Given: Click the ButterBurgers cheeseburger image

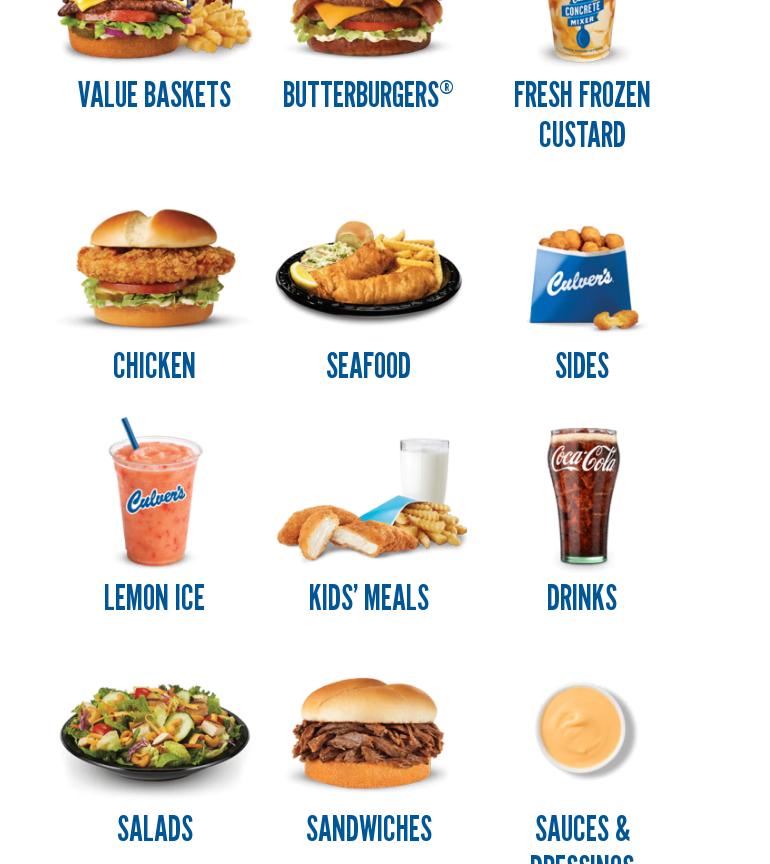Looking at the screenshot, I should click(x=368, y=30).
